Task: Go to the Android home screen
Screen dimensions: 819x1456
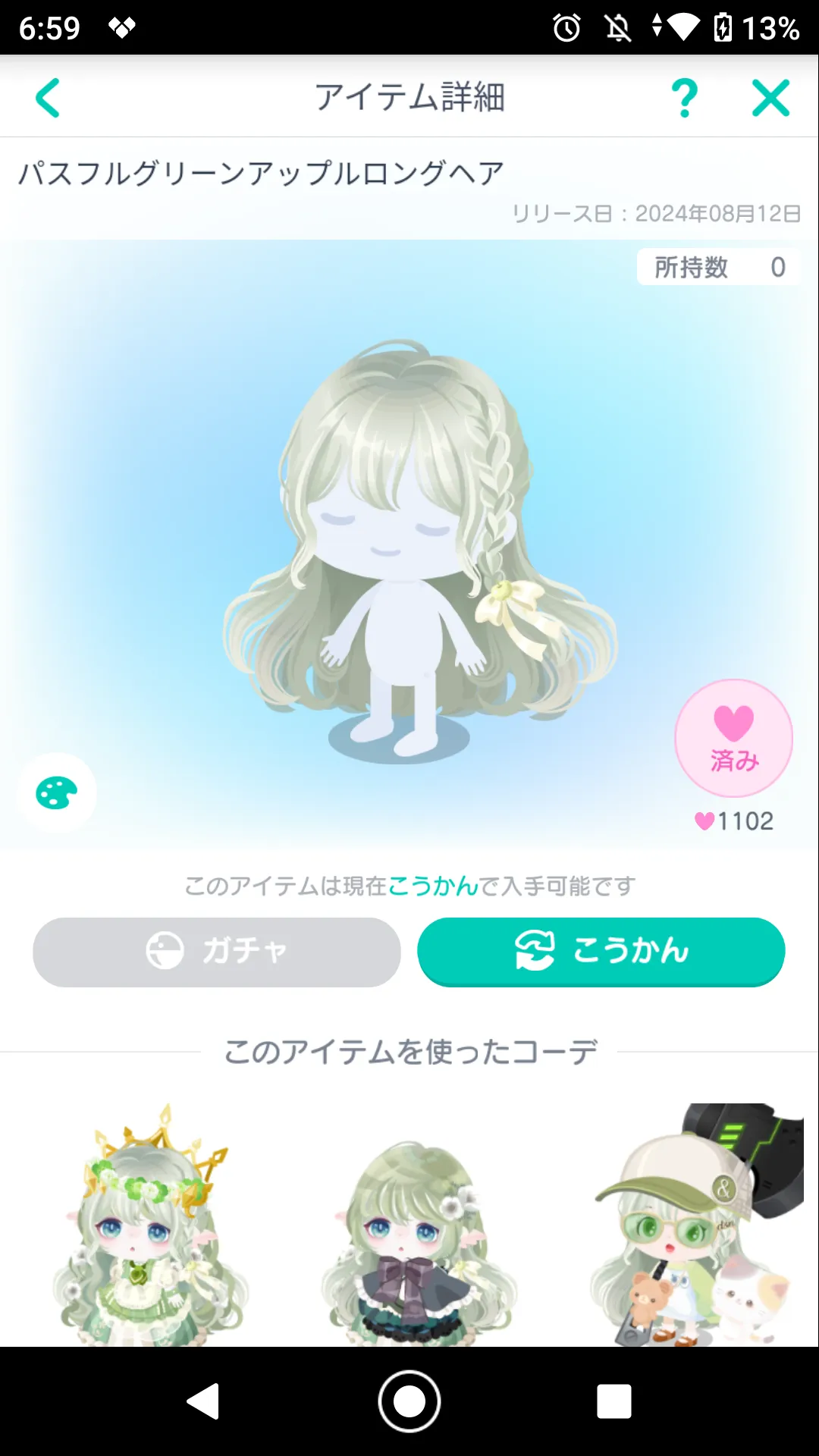Action: [409, 1401]
